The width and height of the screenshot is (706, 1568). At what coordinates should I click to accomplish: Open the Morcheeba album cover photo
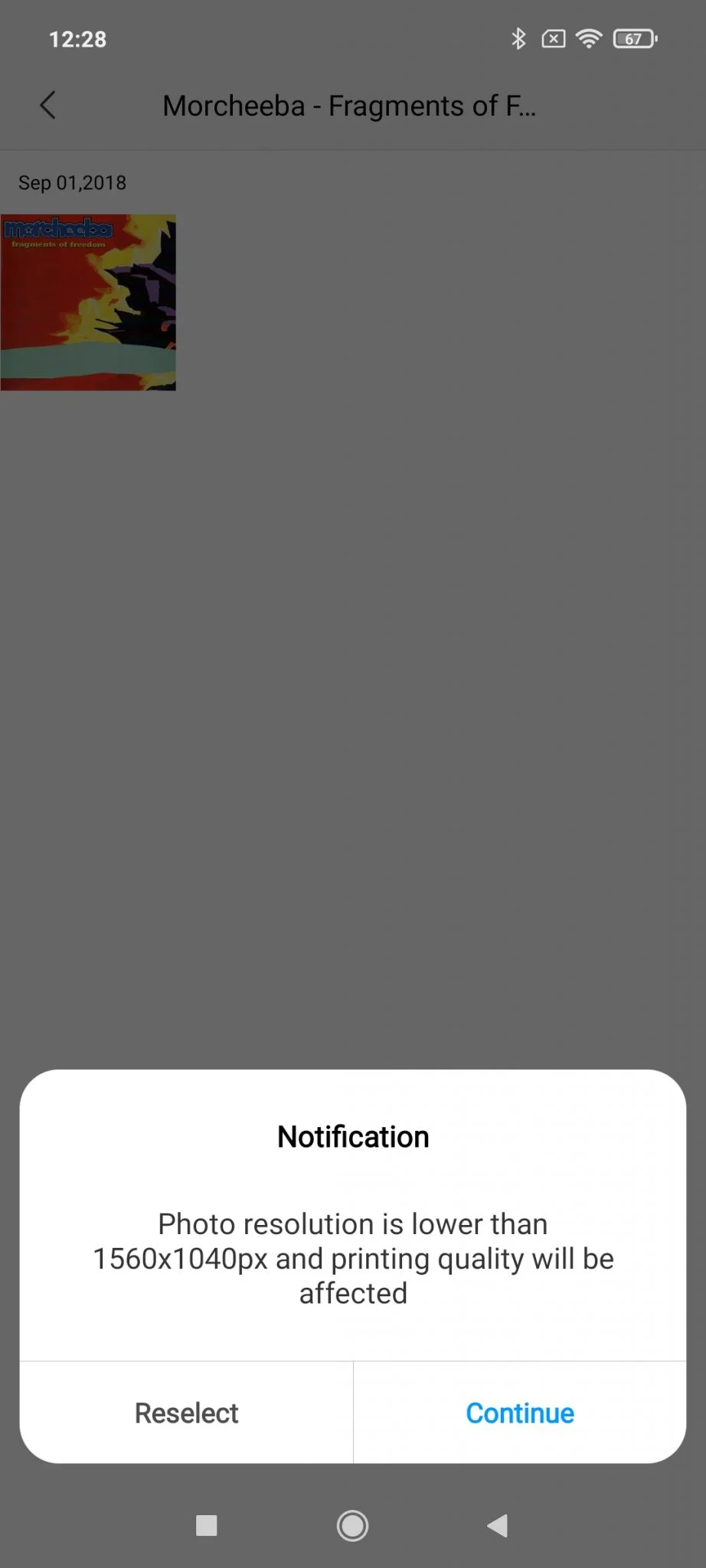88,302
